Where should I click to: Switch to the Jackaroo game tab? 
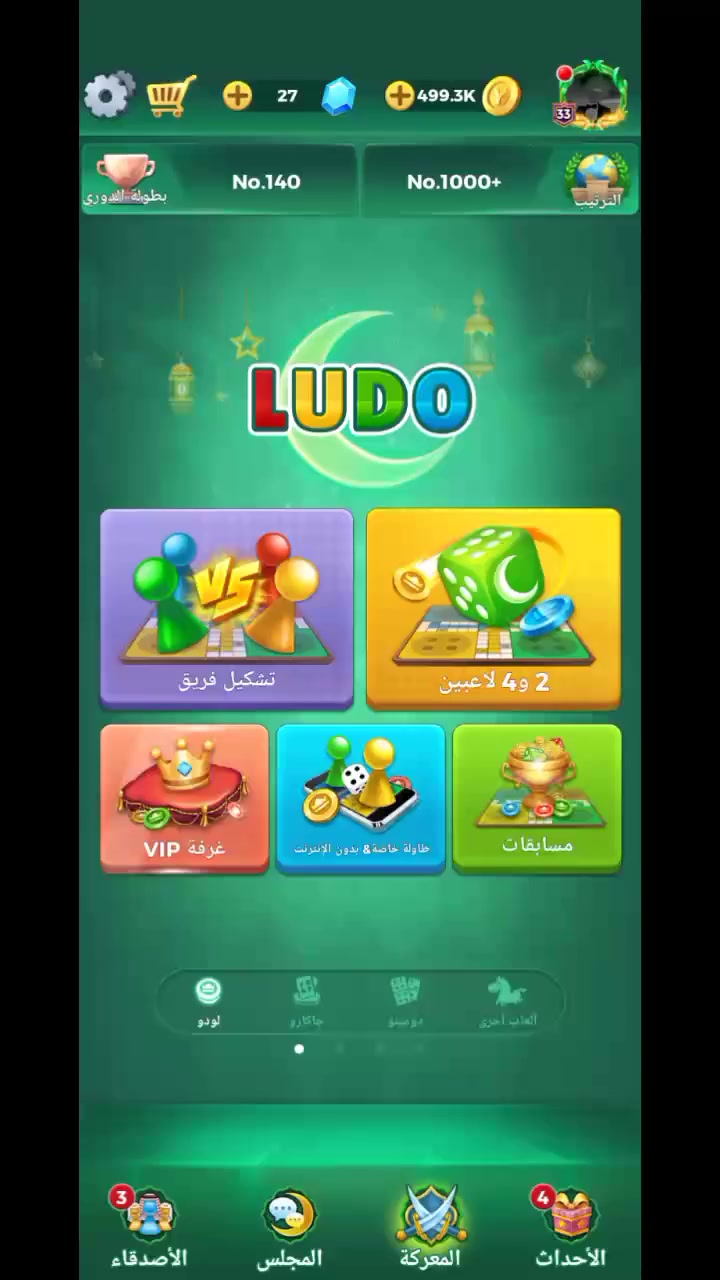[x=307, y=1000]
